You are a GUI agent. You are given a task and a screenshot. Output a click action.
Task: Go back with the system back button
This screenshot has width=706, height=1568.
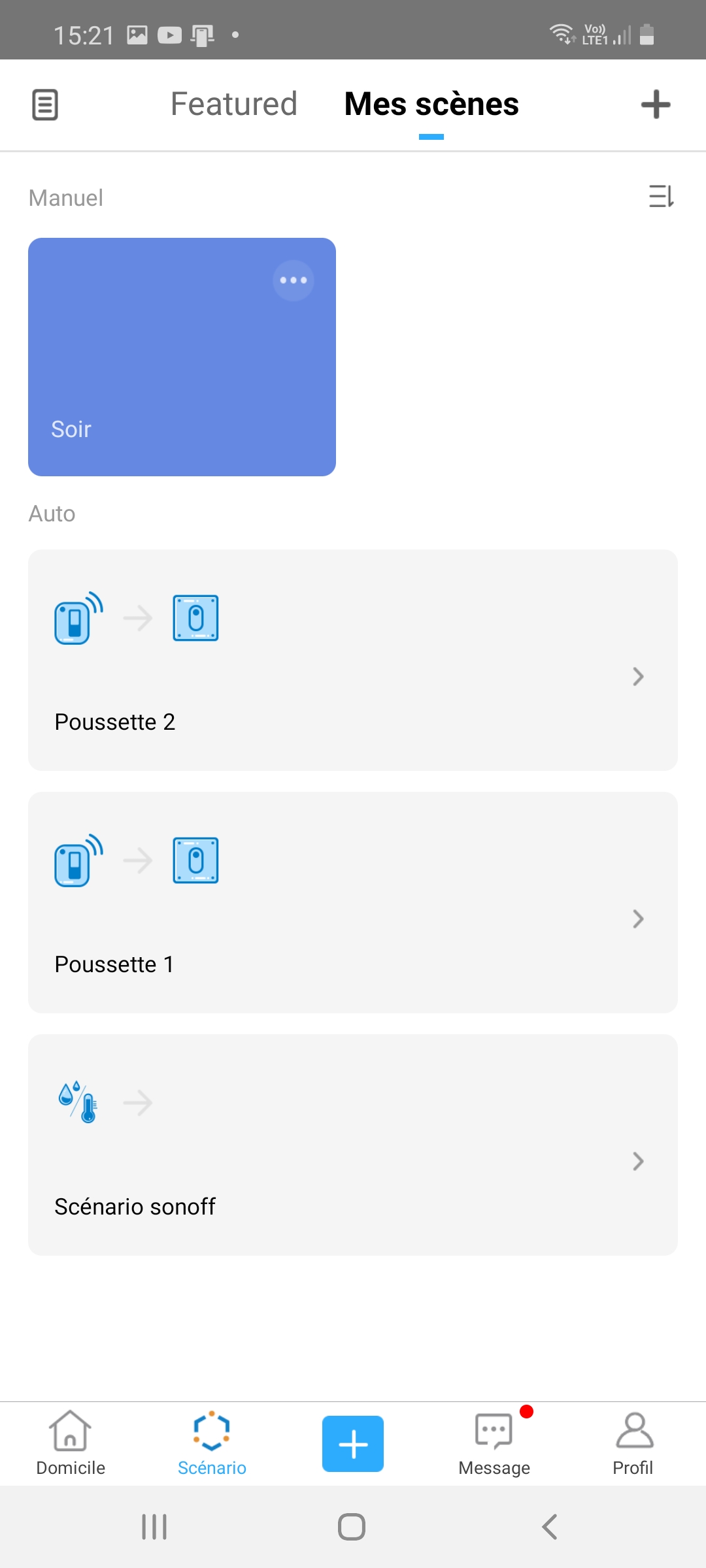tap(550, 1527)
